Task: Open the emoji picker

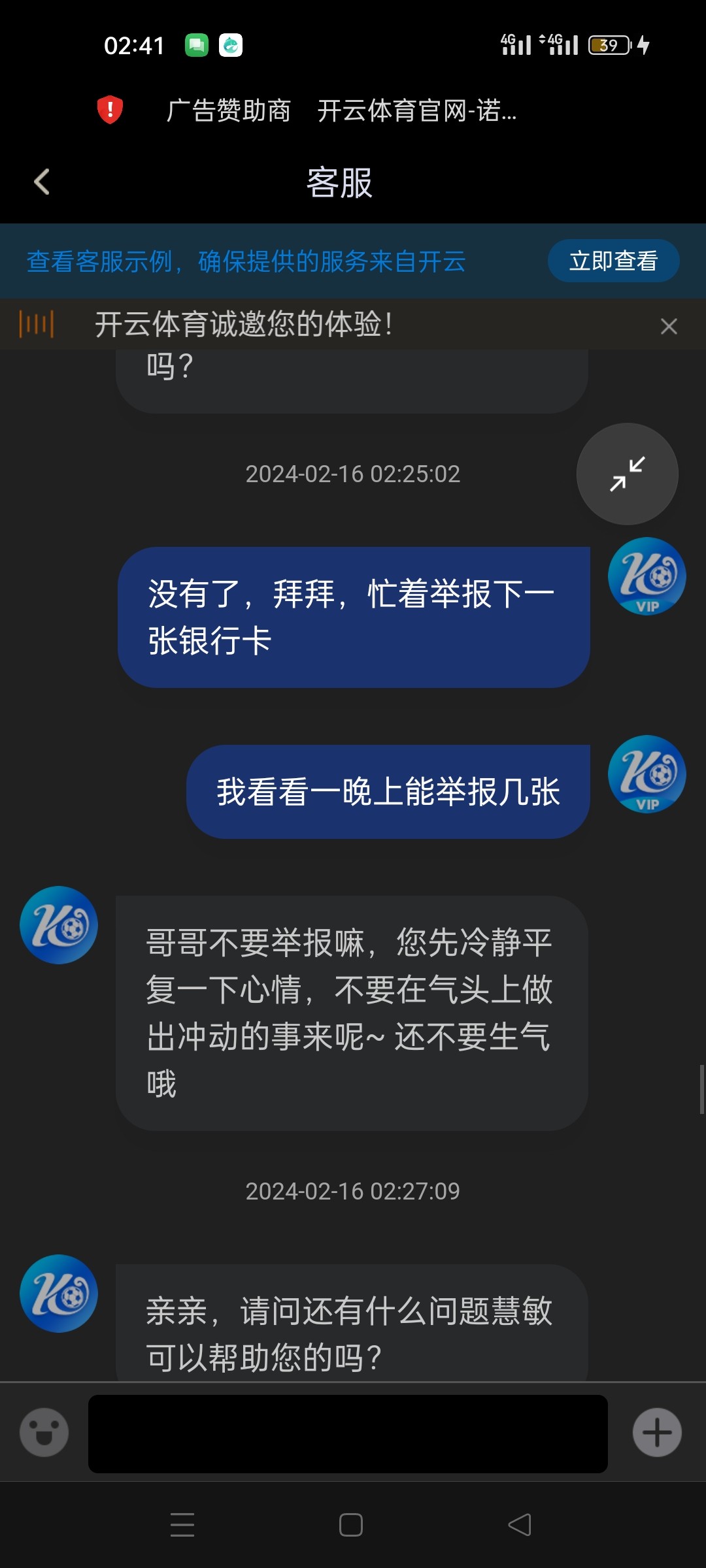Action: click(x=44, y=1432)
